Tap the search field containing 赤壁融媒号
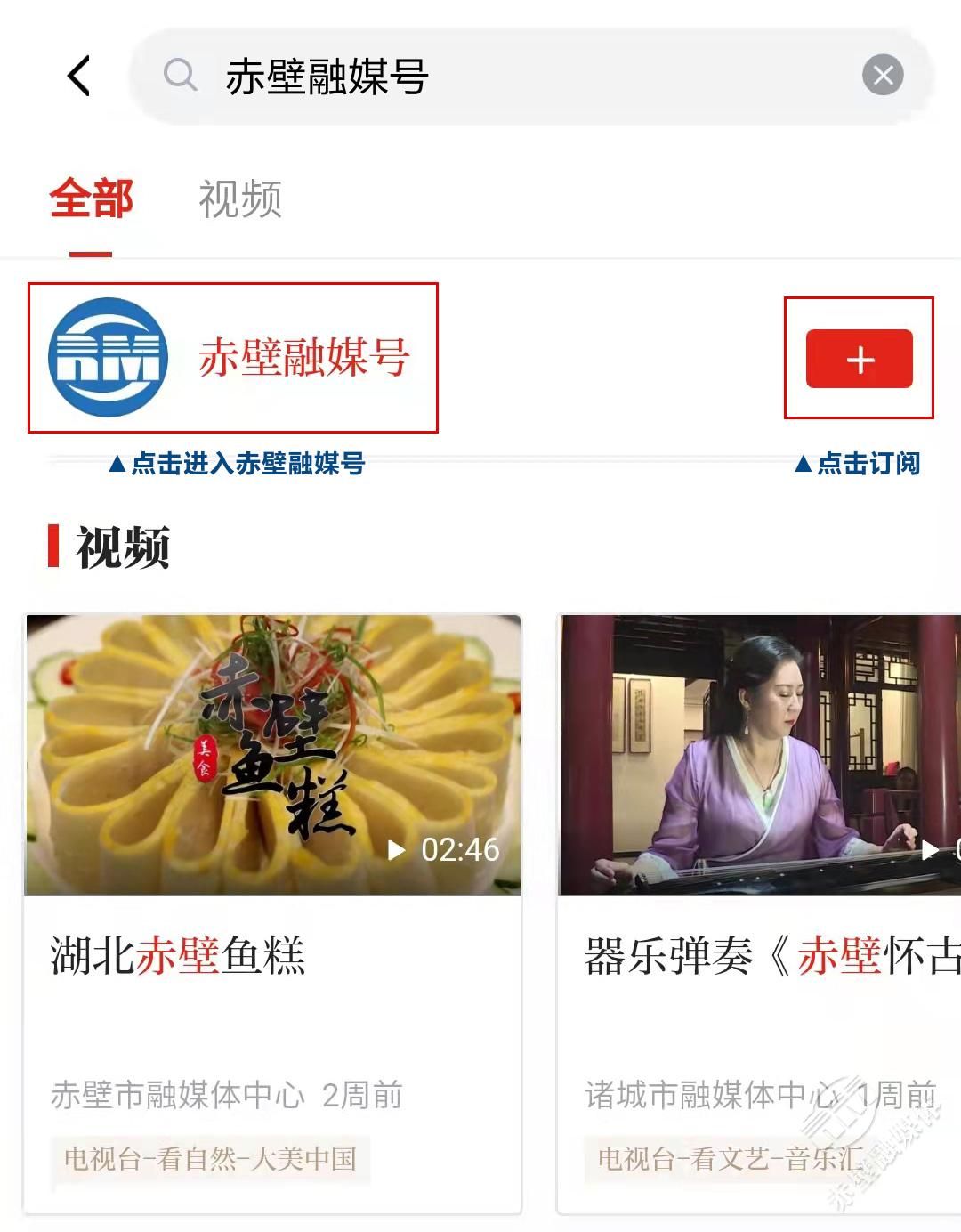This screenshot has width=961, height=1232. click(498, 77)
